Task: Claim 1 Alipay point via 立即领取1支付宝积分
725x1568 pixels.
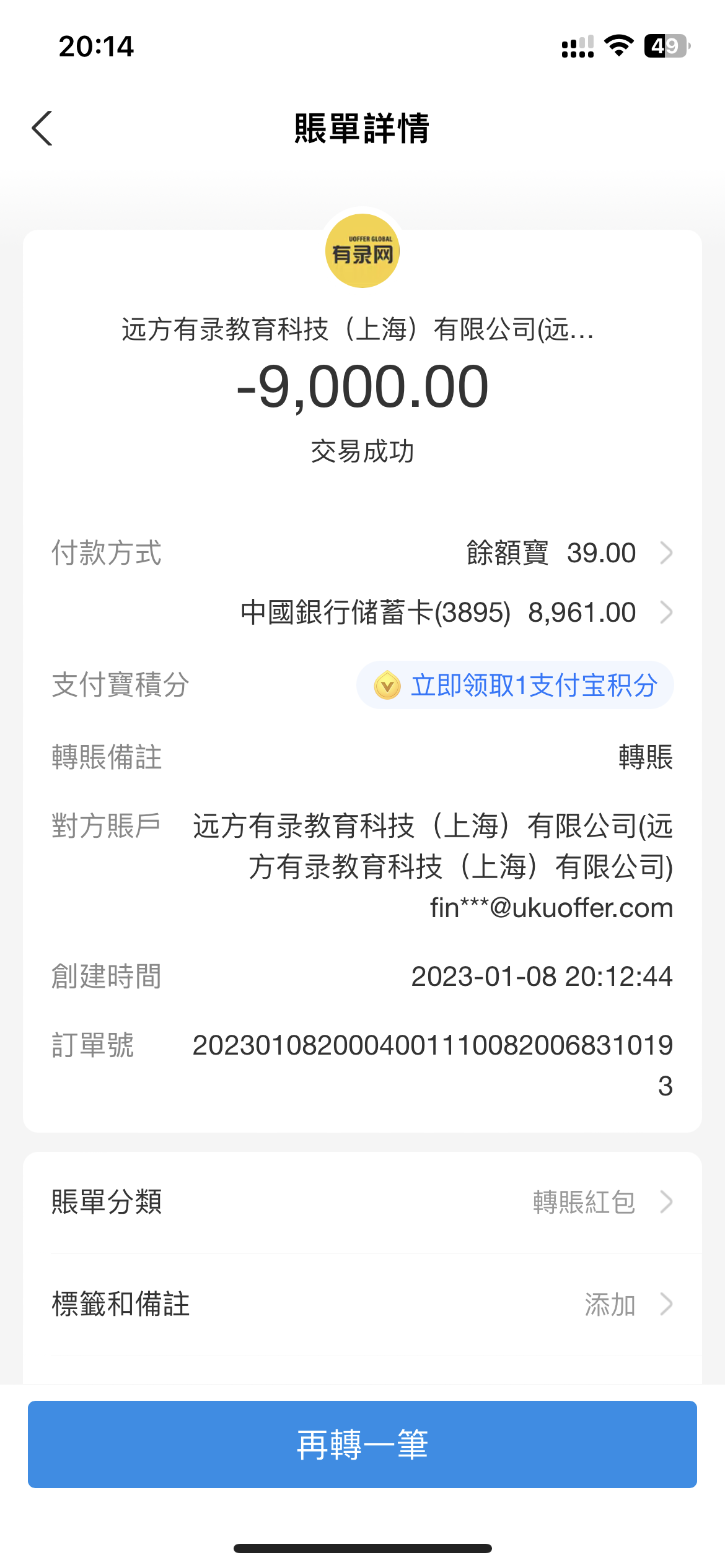Action: pyautogui.click(x=515, y=686)
